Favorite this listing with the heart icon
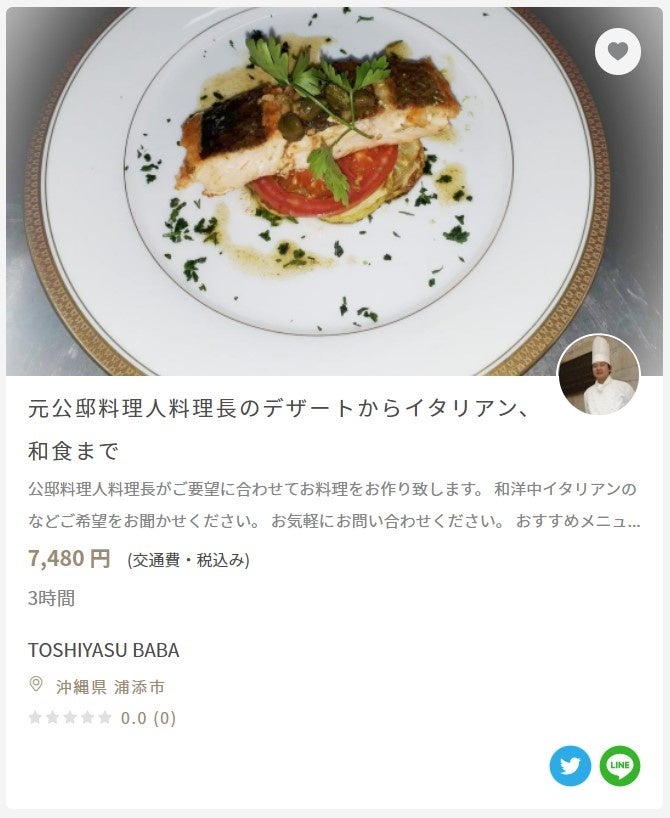Image resolution: width=670 pixels, height=818 pixels. coord(617,51)
